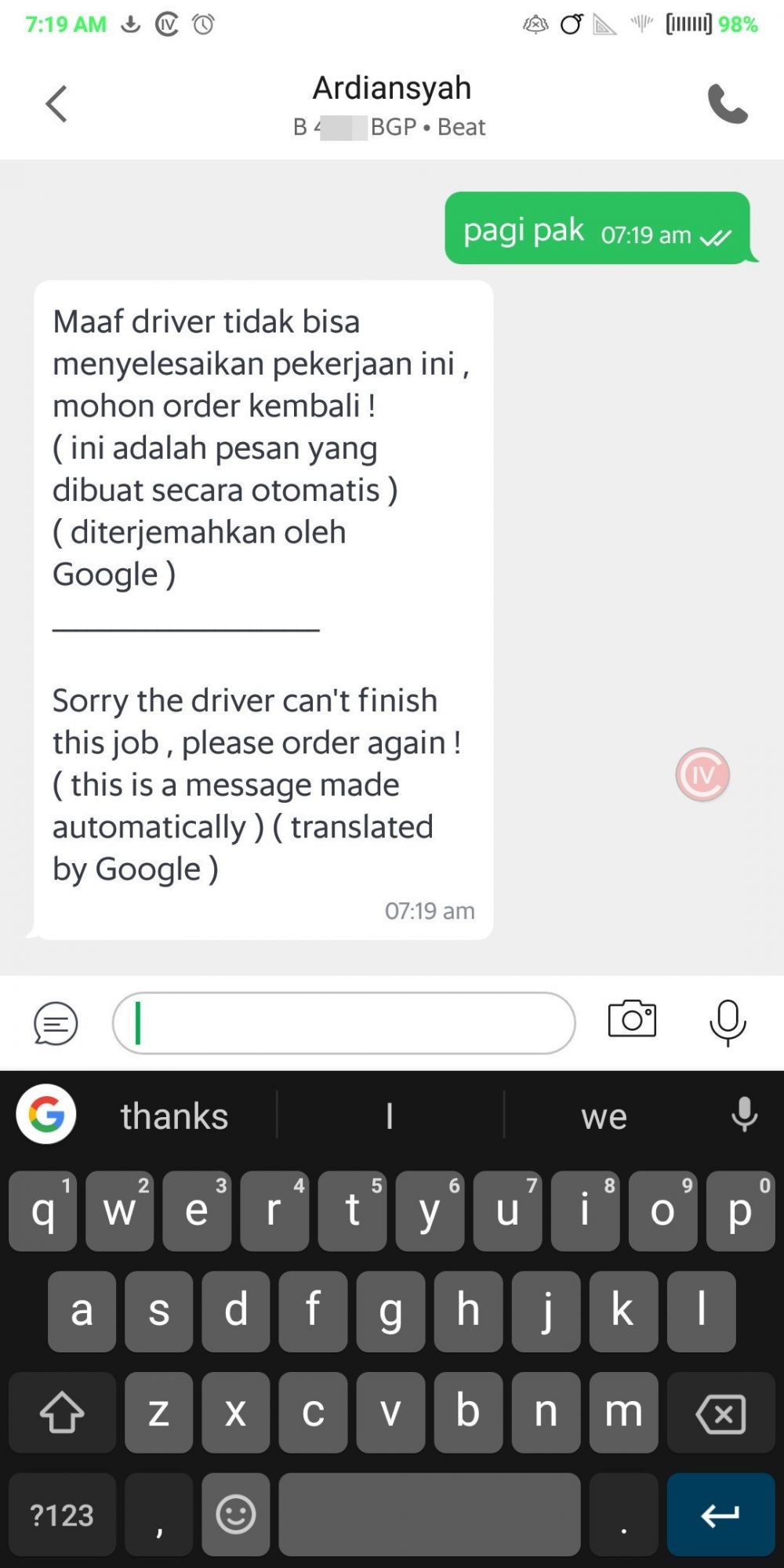
Task: Open the camera from the message bar
Action: click(x=632, y=1020)
